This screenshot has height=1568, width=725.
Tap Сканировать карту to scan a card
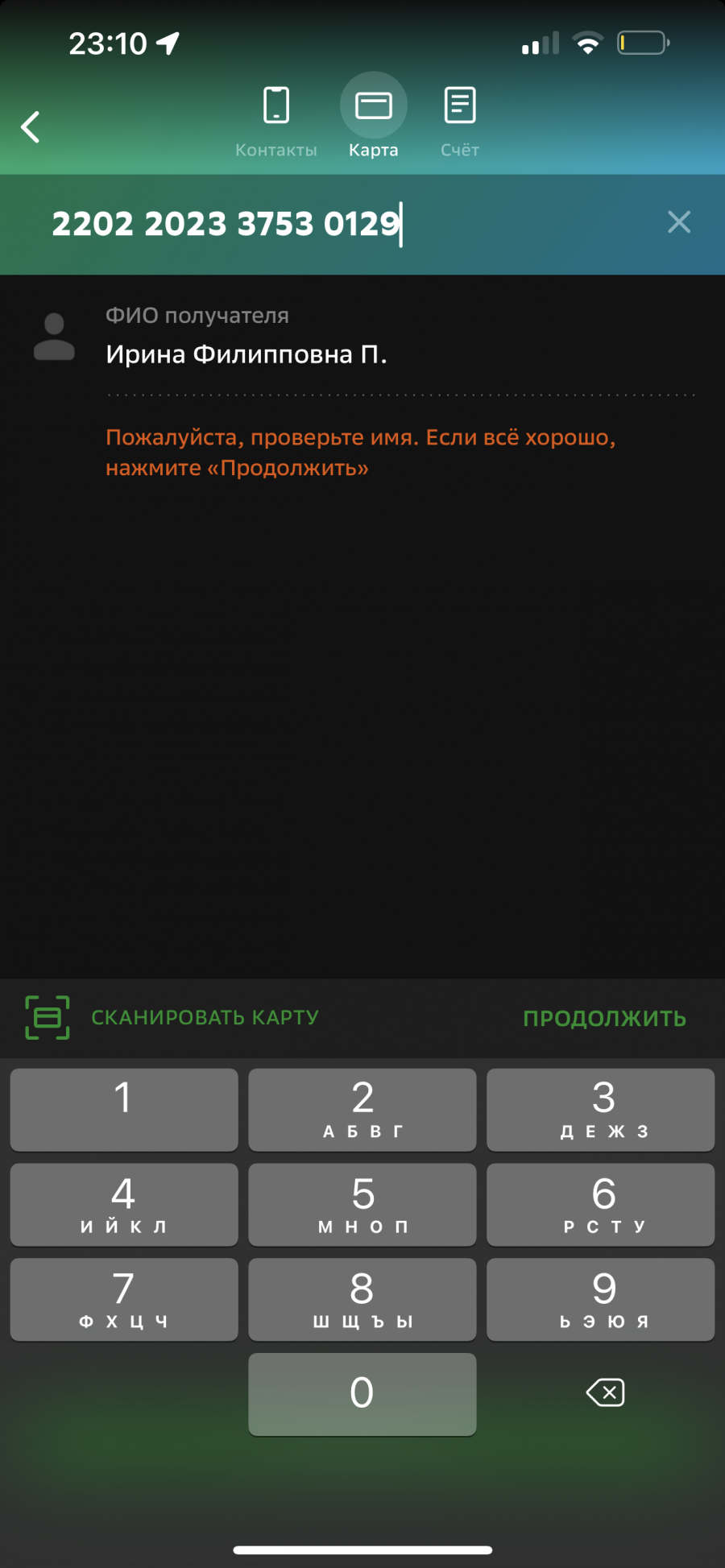pyautogui.click(x=172, y=1018)
